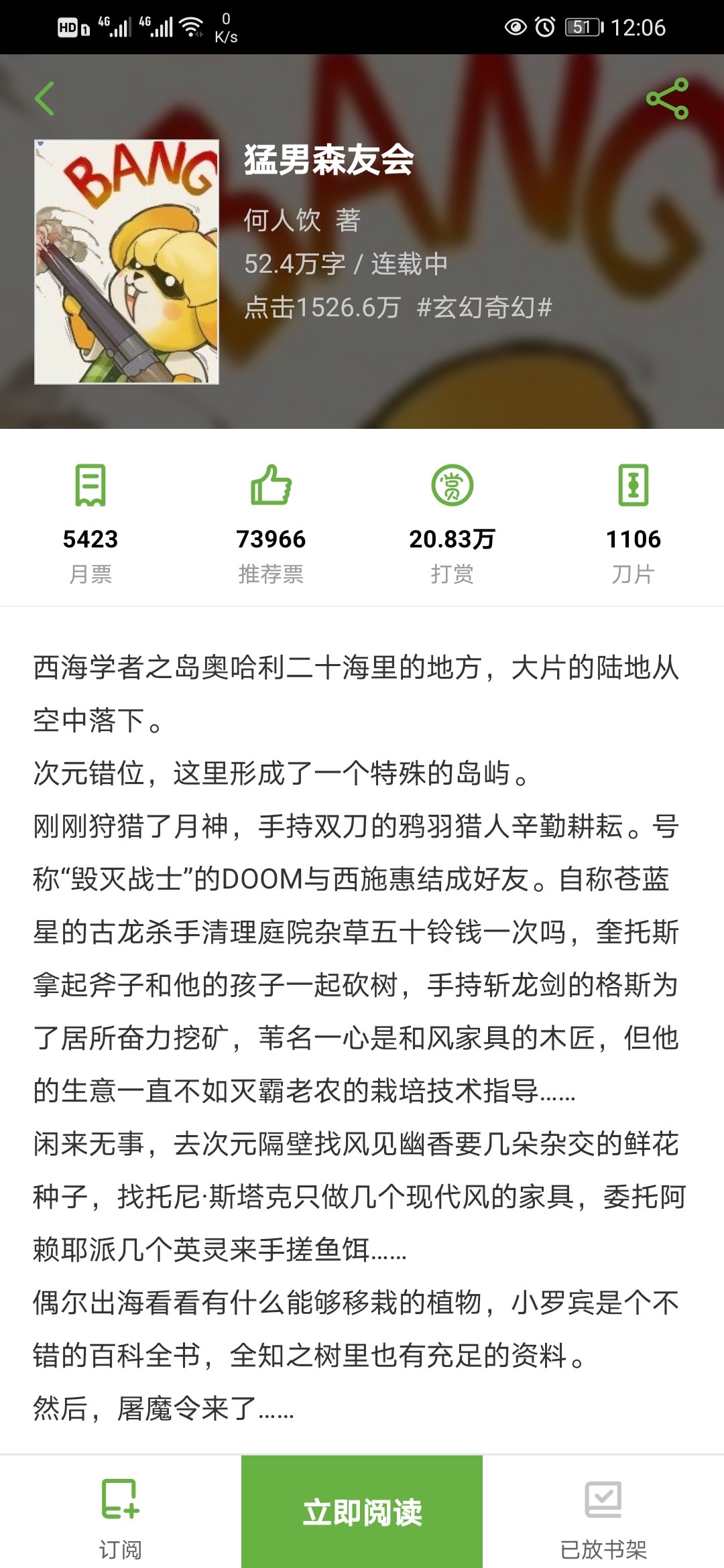Open the 猛男森友会 book cover

[127, 262]
